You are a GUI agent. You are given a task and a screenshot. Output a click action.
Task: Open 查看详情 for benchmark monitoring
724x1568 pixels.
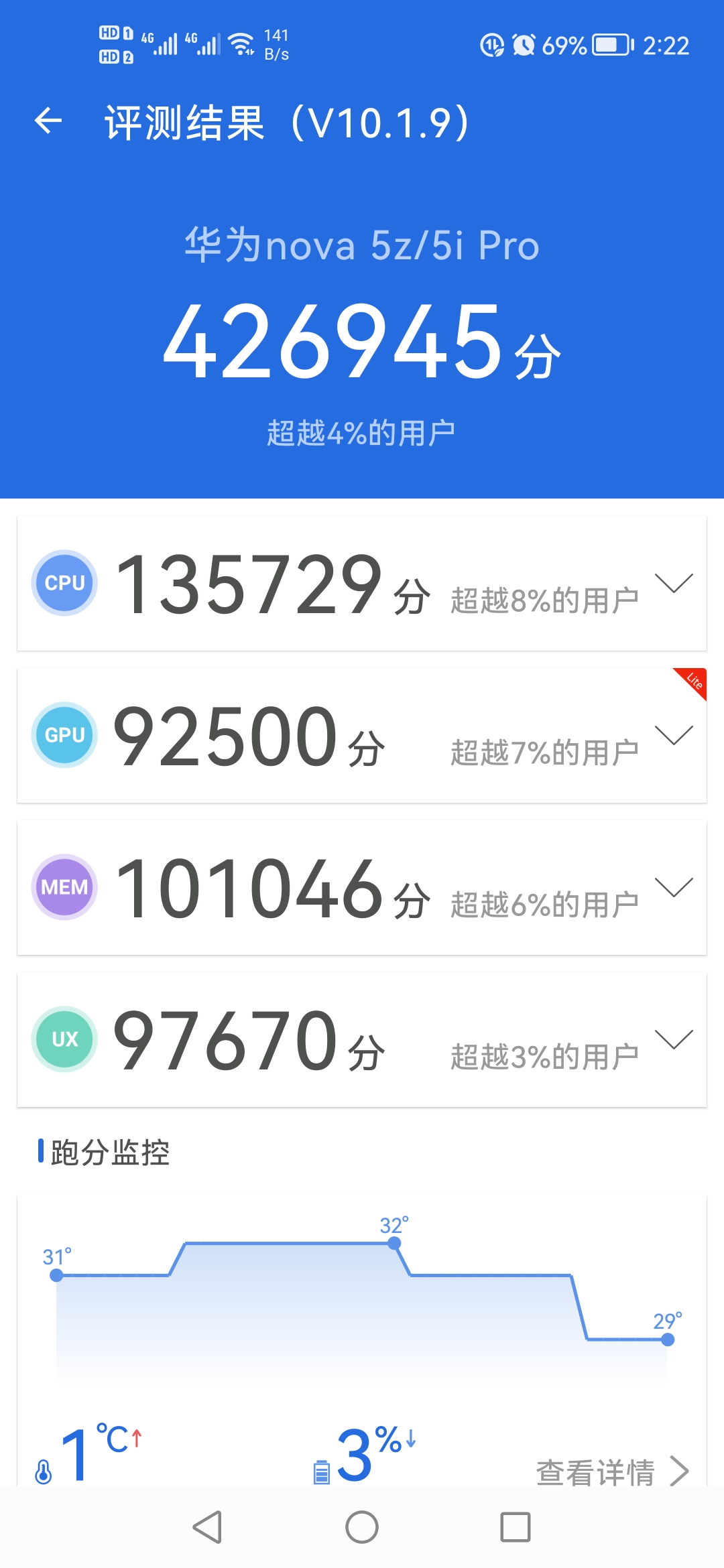click(613, 1472)
